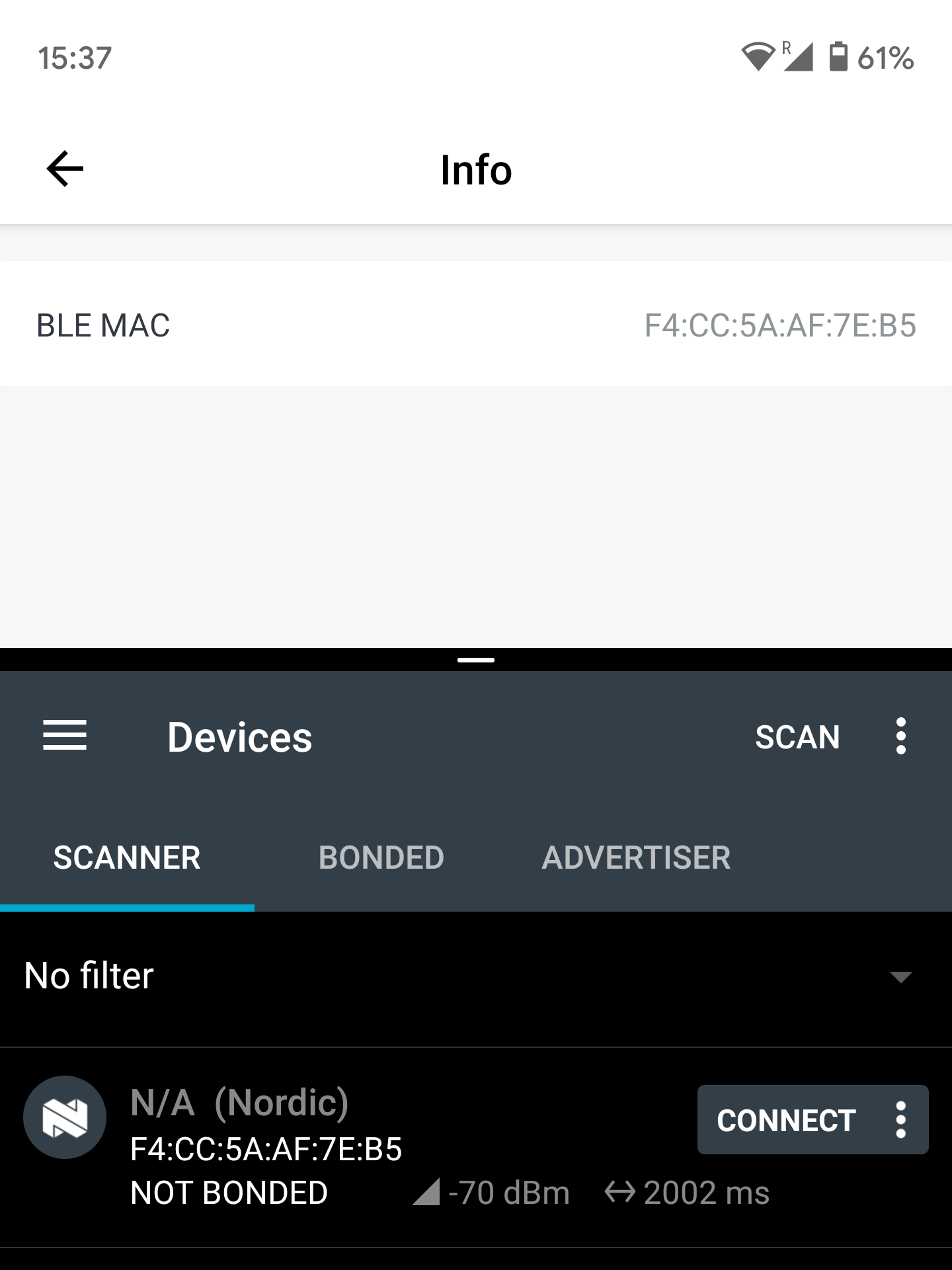Tap the RSSI signal strength icon
This screenshot has height=1270, width=952.
tap(427, 1192)
